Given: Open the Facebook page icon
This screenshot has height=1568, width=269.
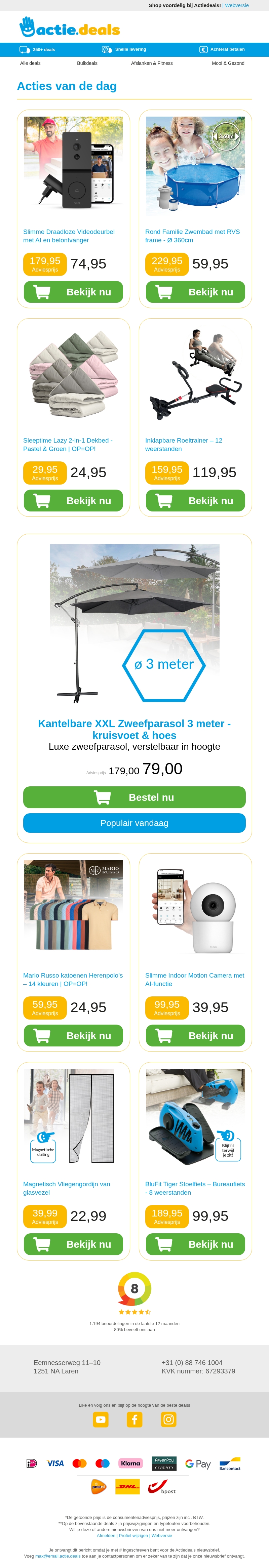Looking at the screenshot, I should (134, 1419).
